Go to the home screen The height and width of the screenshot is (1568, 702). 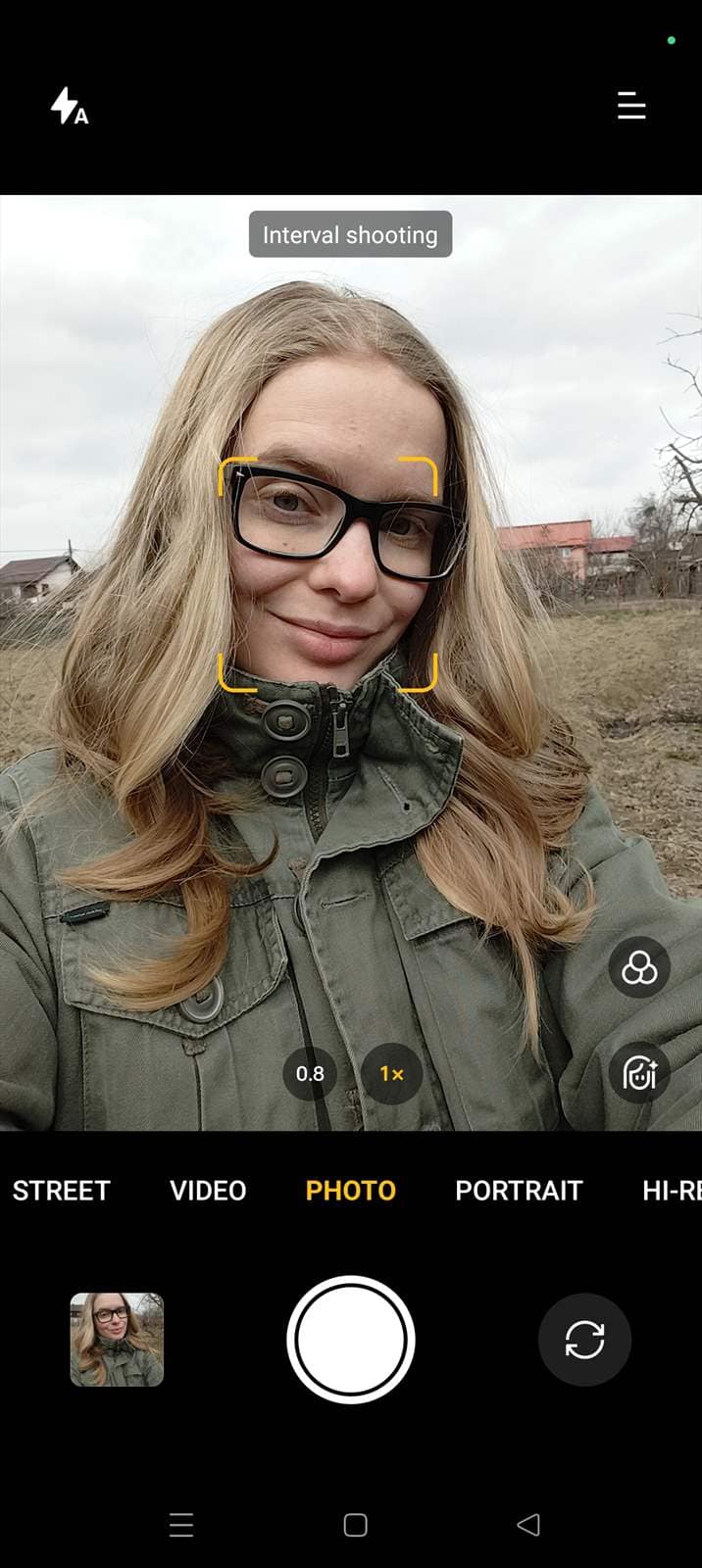355,1525
